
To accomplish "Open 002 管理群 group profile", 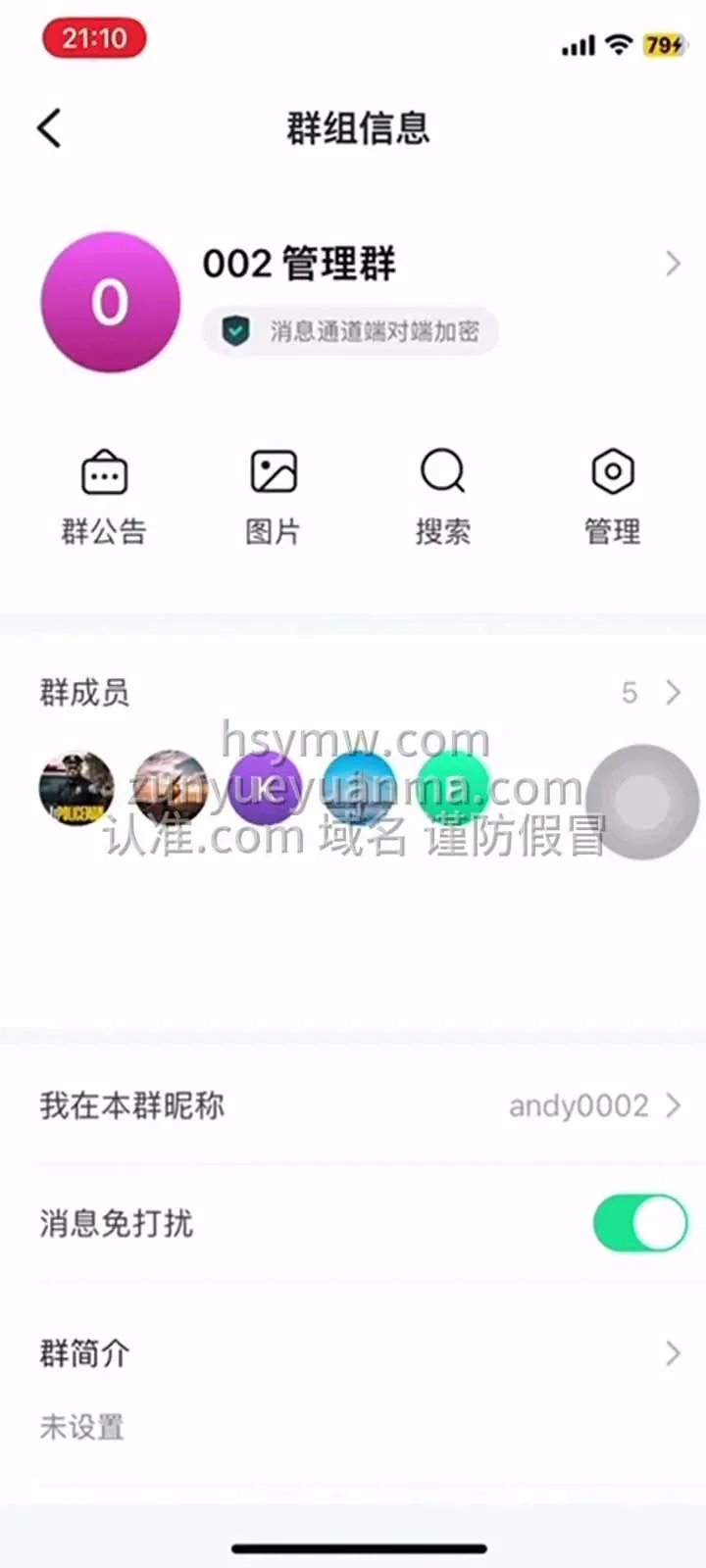I will tap(392, 265).
